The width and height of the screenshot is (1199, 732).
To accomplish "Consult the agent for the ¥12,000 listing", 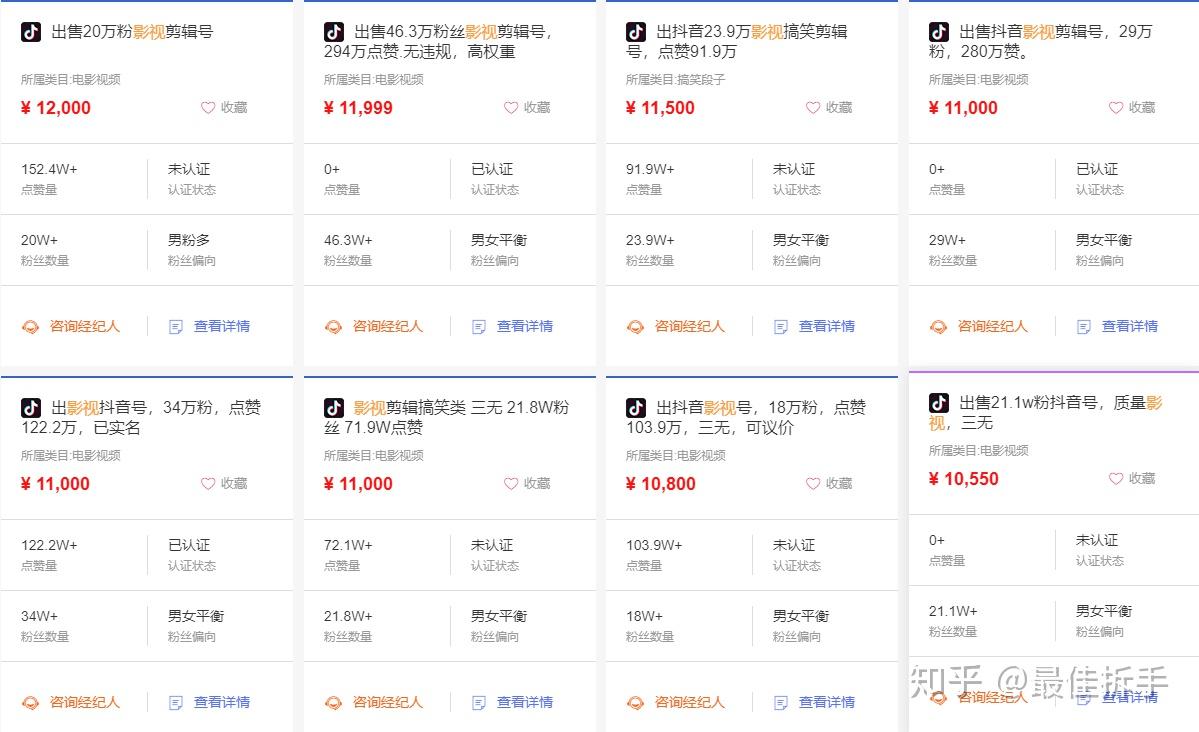I will tap(71, 326).
